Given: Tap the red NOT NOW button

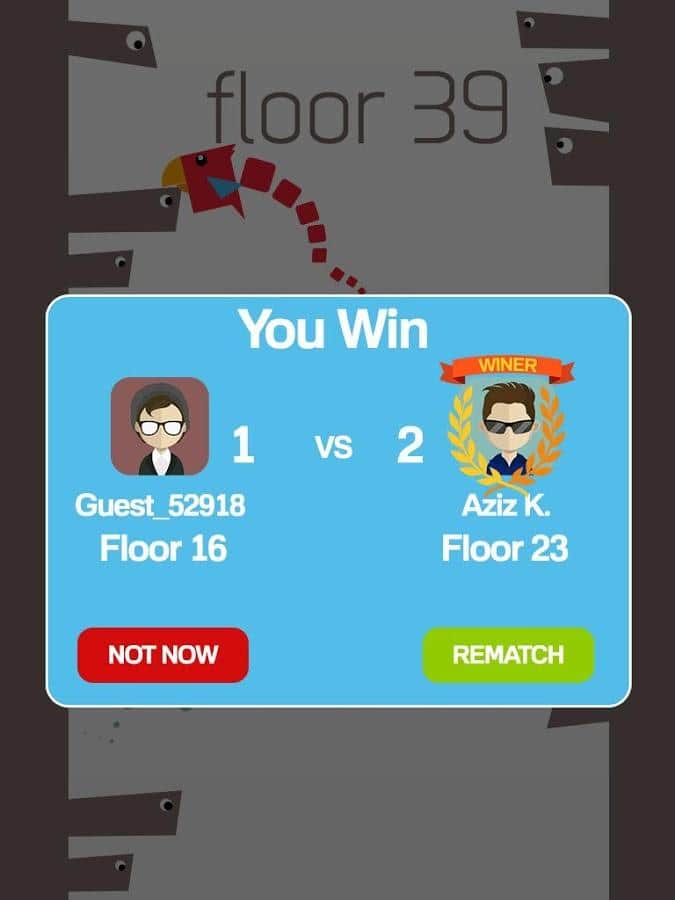Looking at the screenshot, I should (163, 655).
